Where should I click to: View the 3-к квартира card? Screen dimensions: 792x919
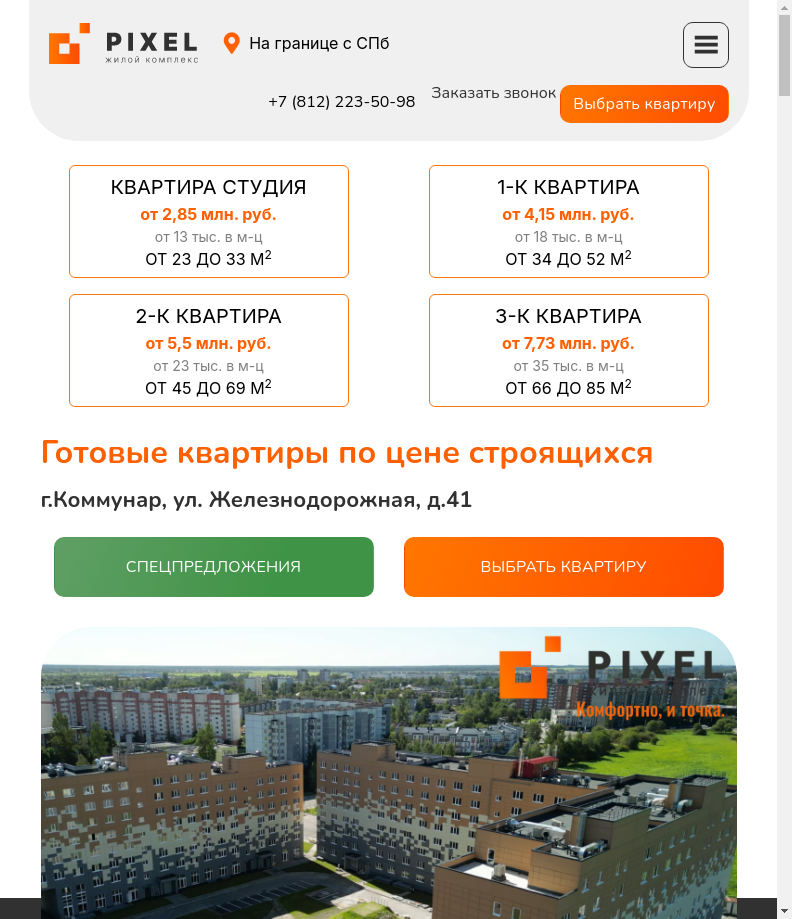click(568, 350)
